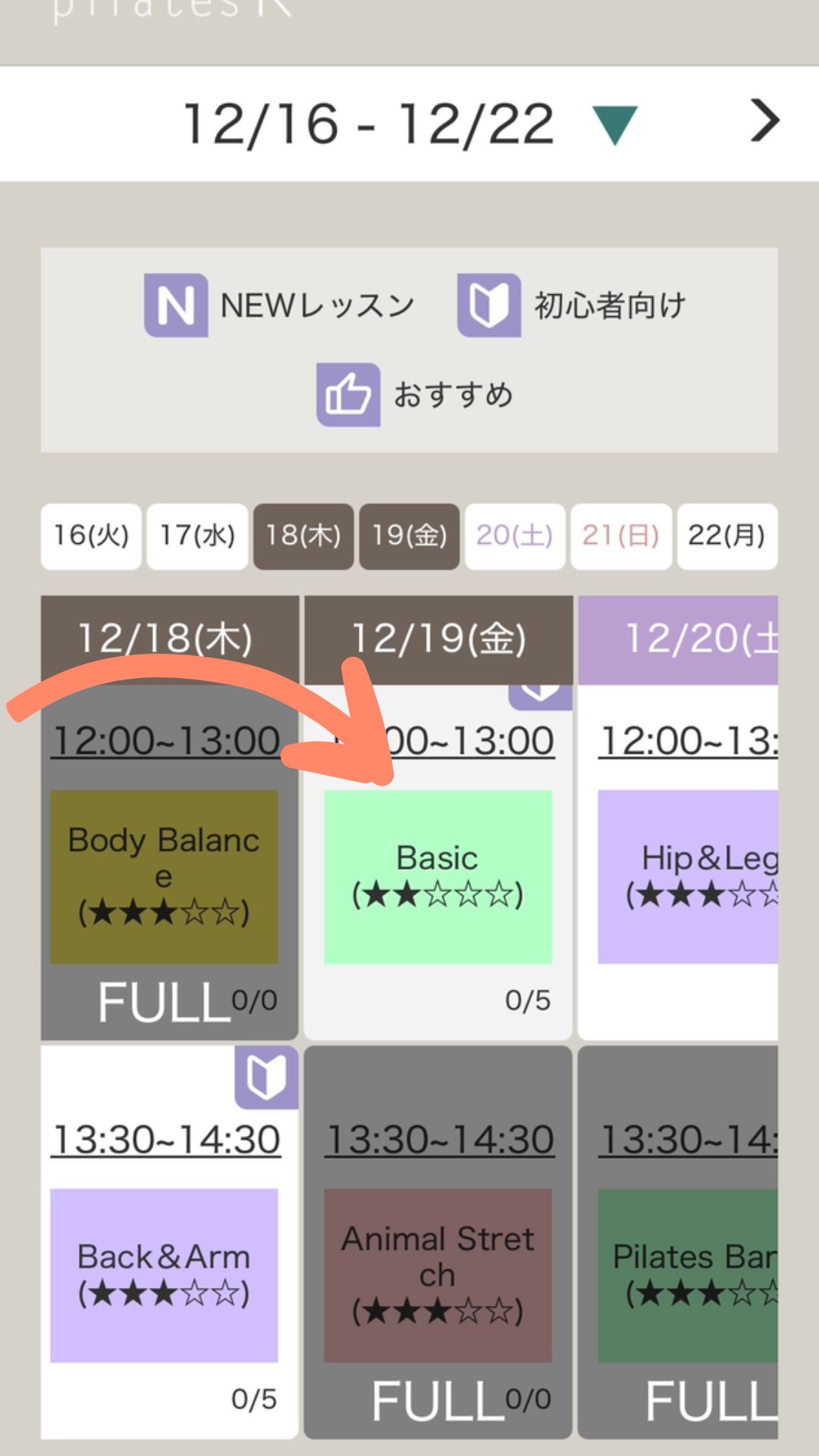
Task: Open the Body Balance lesson card
Action: (x=165, y=877)
